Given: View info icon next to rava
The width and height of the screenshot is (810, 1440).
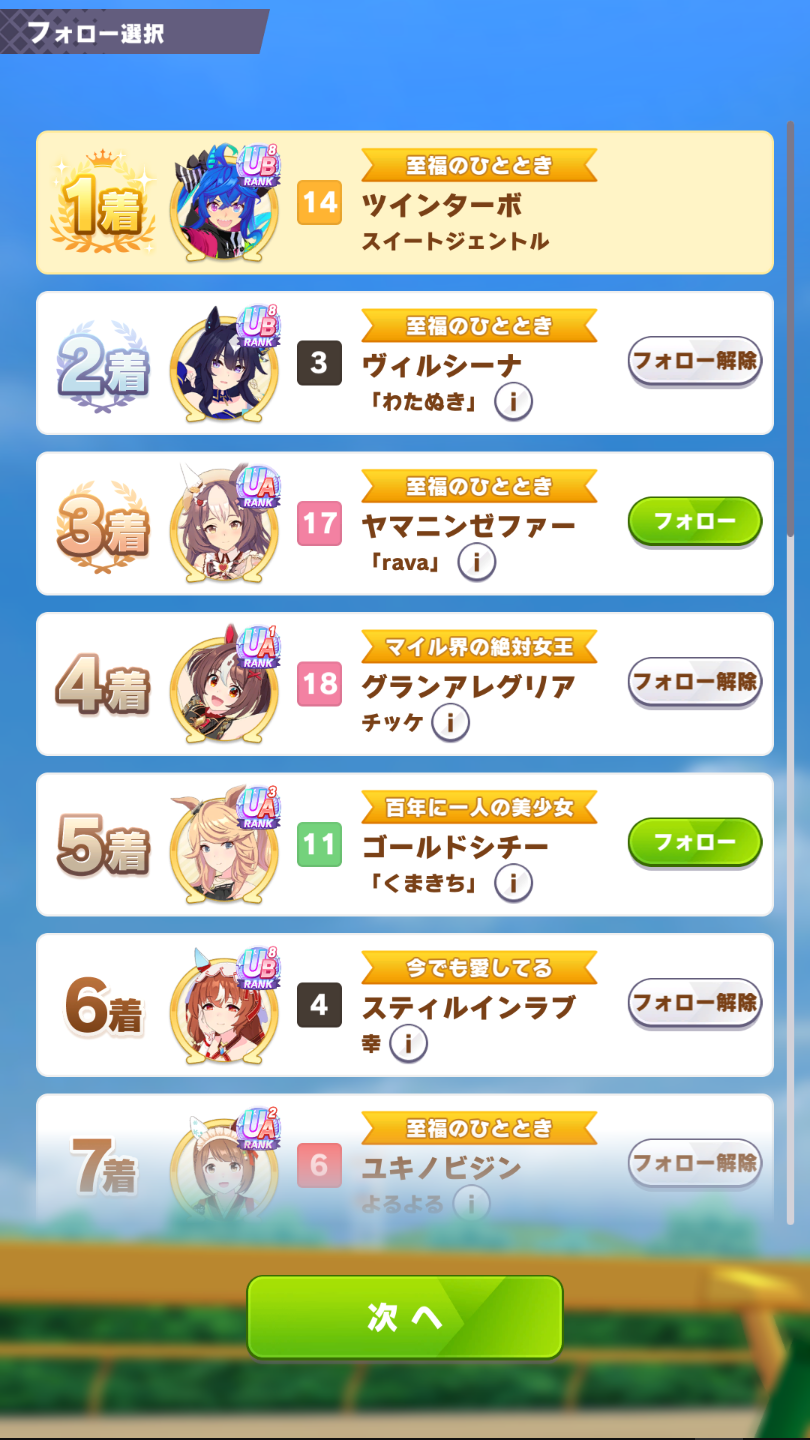Looking at the screenshot, I should (476, 563).
